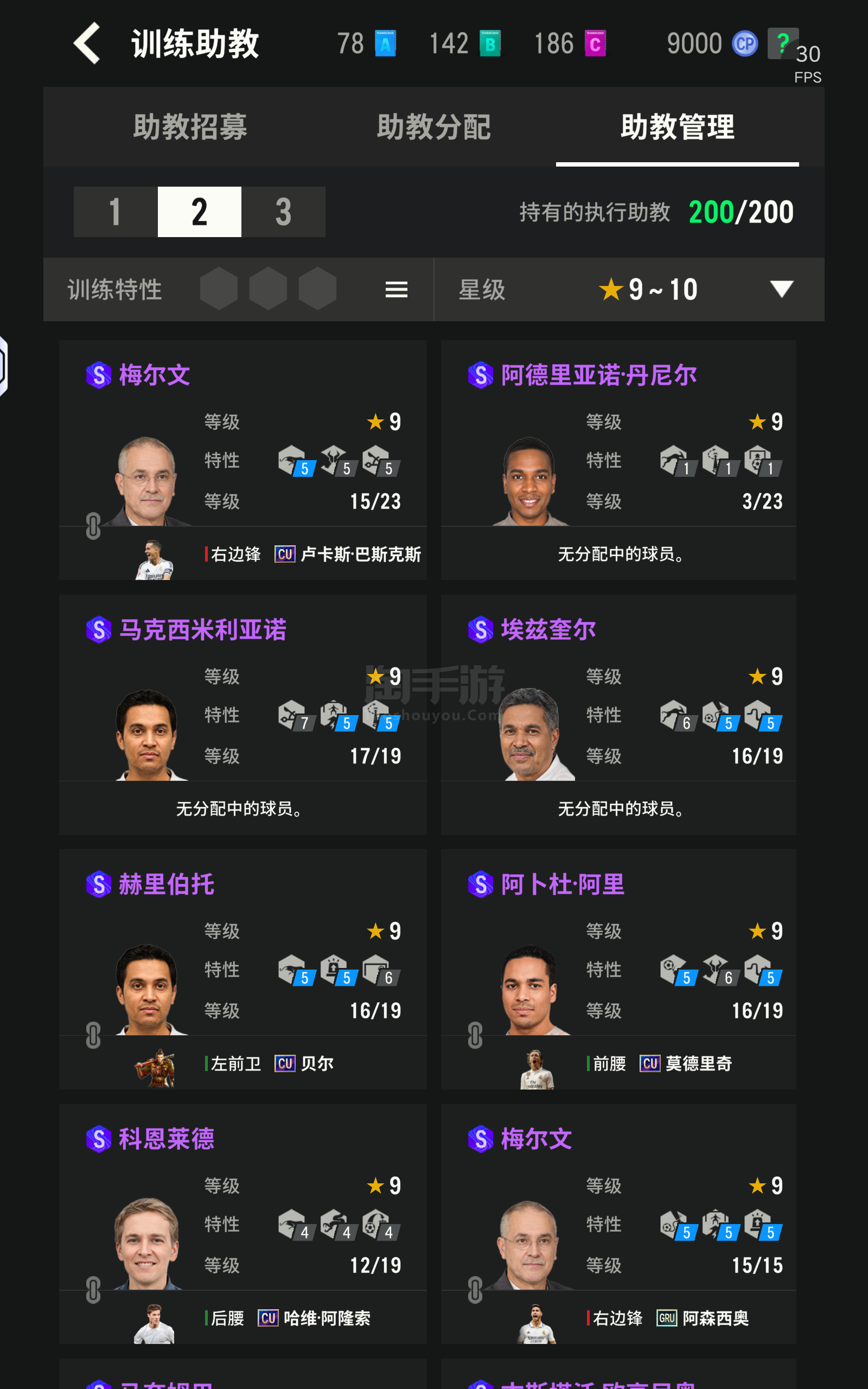Open the 训练特性 filter list

tap(396, 289)
